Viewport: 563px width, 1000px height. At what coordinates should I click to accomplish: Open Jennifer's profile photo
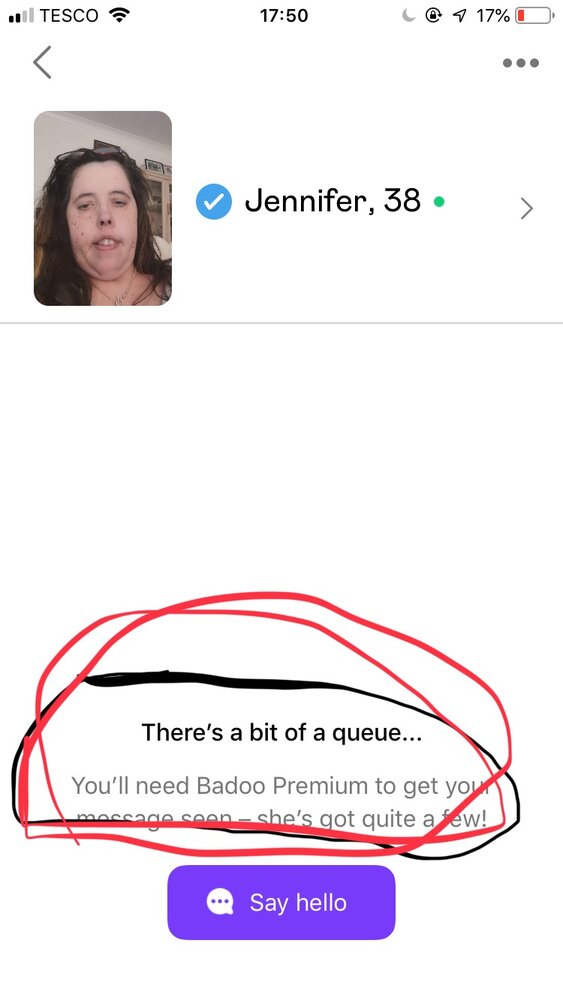point(103,208)
